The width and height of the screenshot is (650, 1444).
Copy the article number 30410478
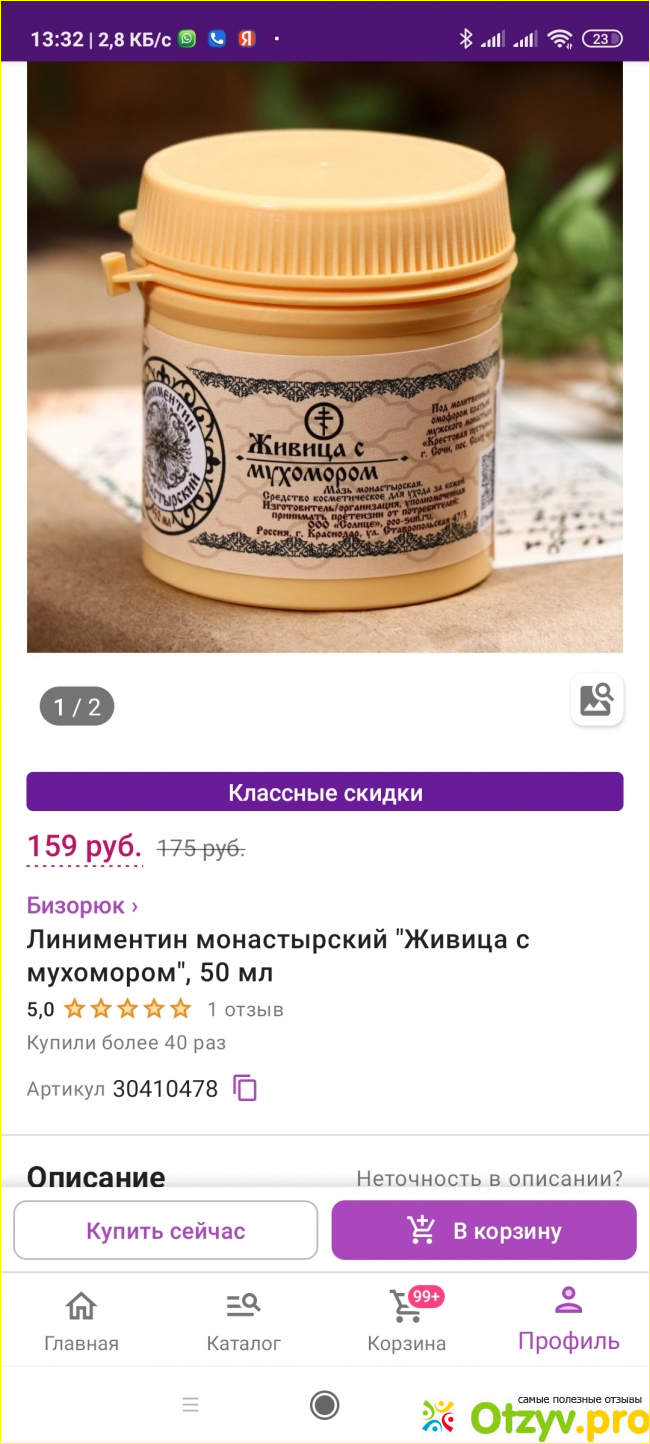tap(245, 1088)
